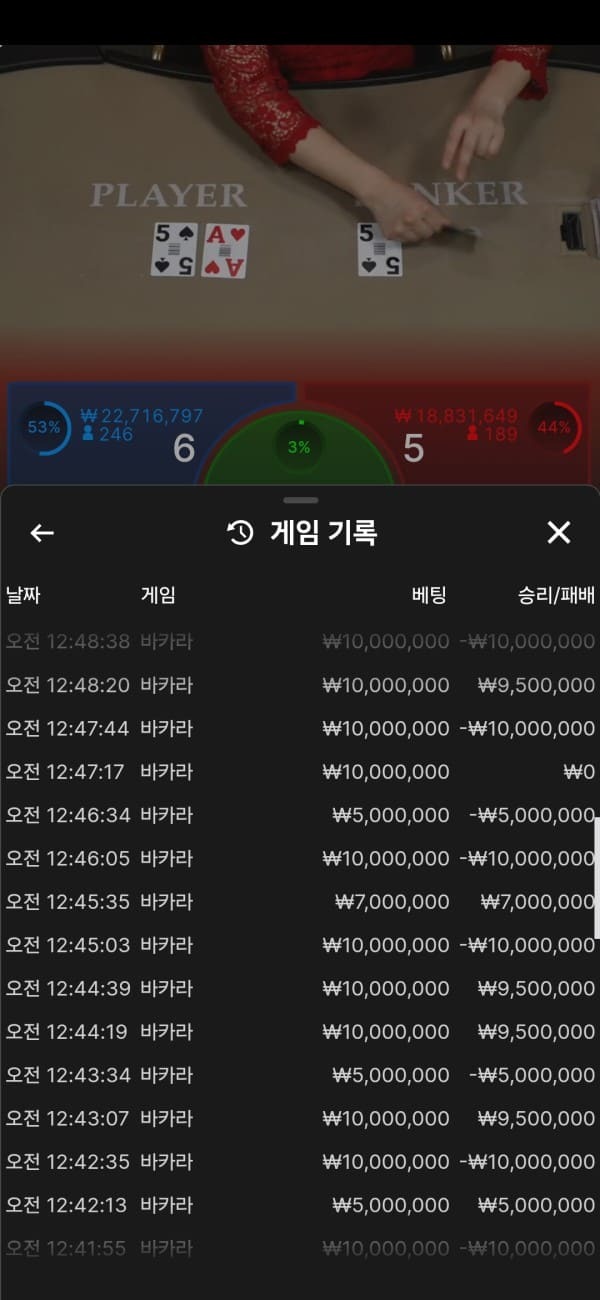Open the 12:48:20 baccarat round record
This screenshot has width=600, height=1300.
[x=300, y=685]
